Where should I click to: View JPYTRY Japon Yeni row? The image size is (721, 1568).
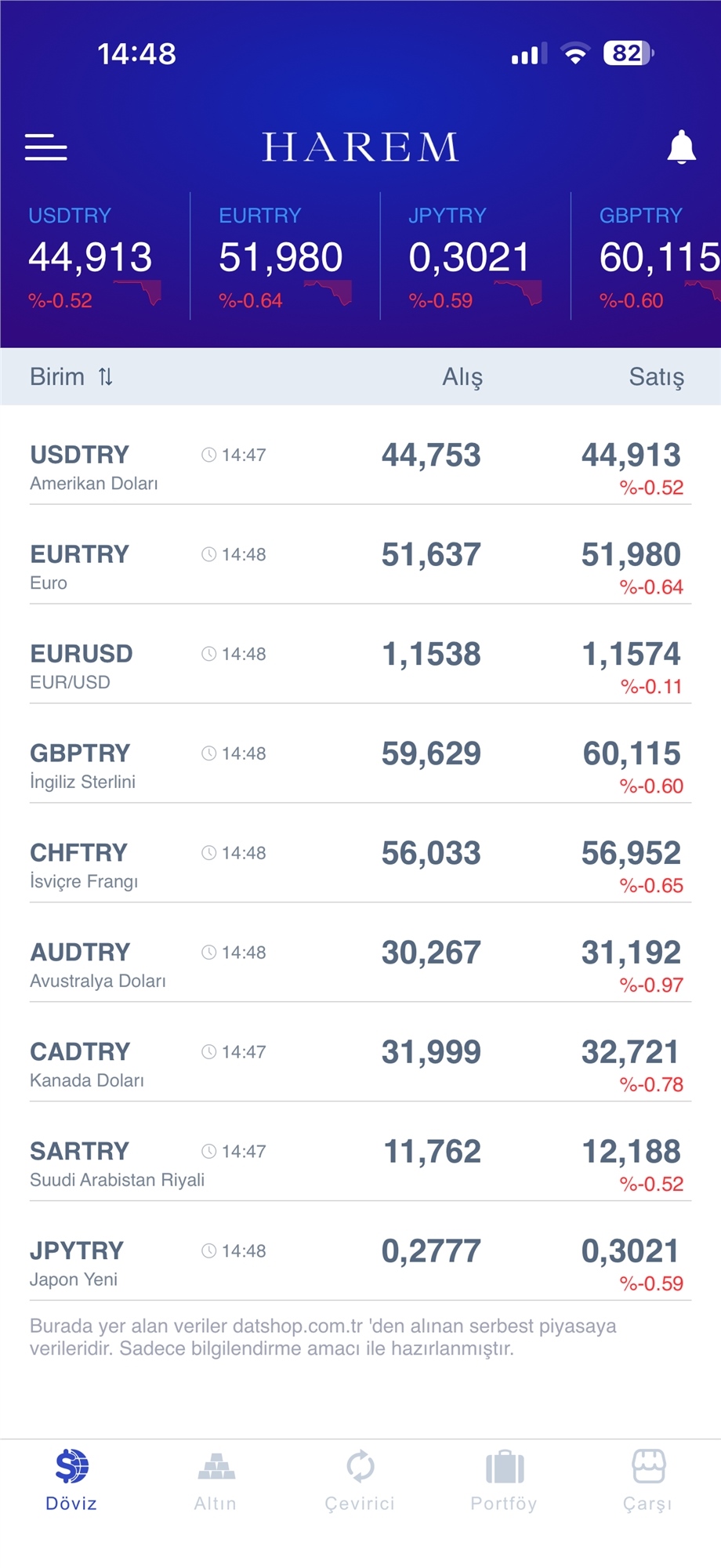[360, 1263]
